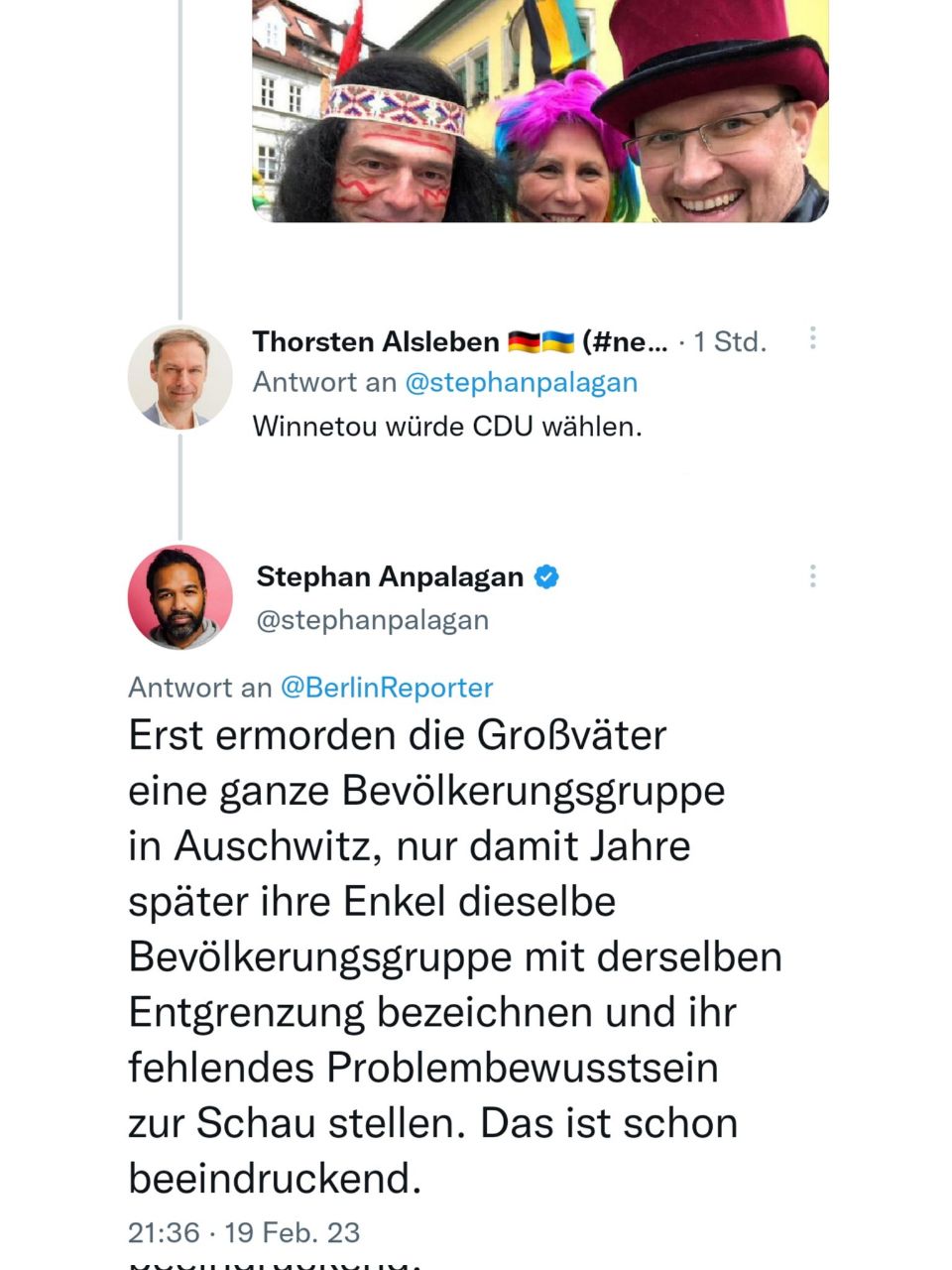
Task: Open overflow menu on Thorsten Alsleben's reply
Action: pos(812,338)
